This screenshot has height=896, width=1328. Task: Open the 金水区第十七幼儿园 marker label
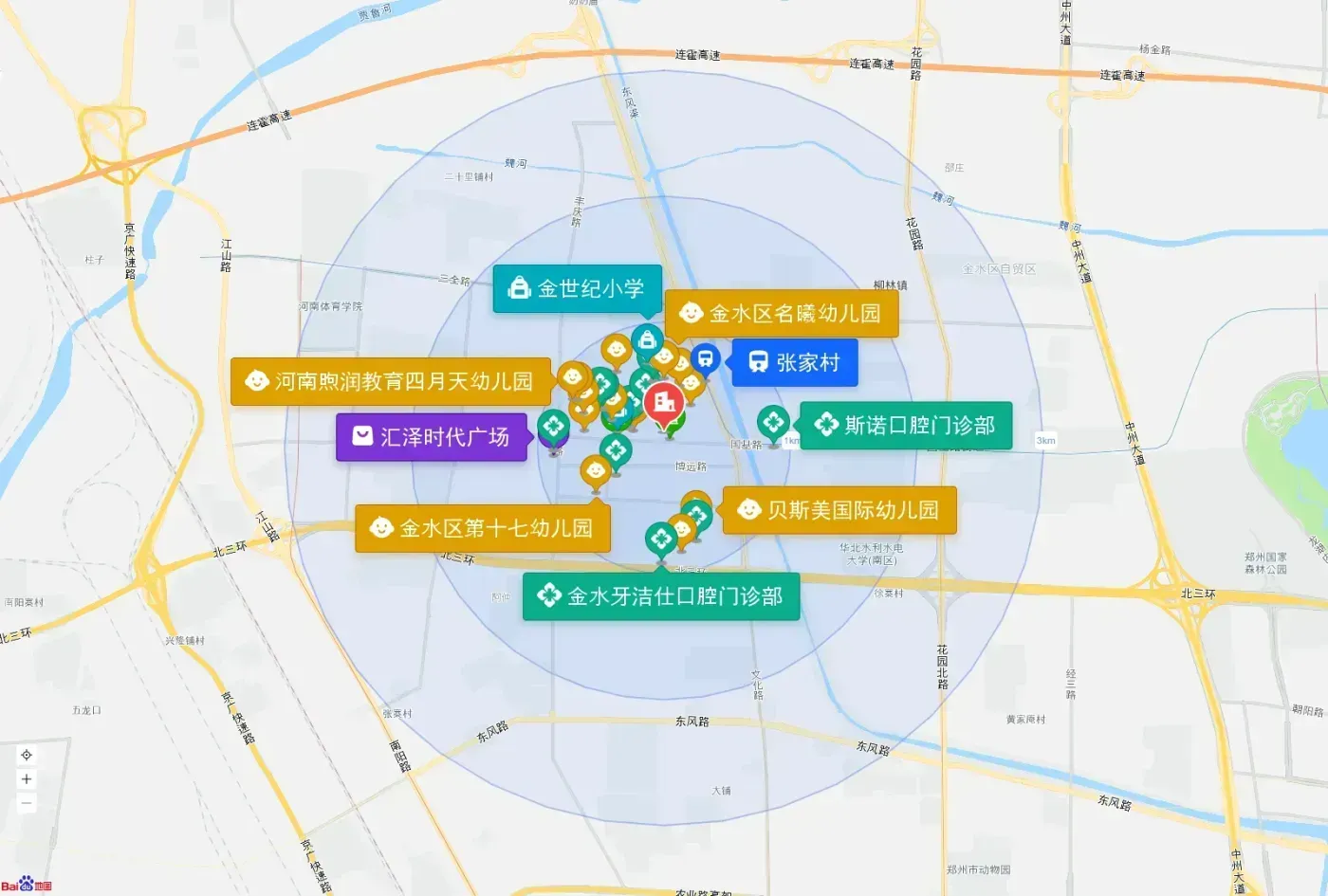coord(483,528)
